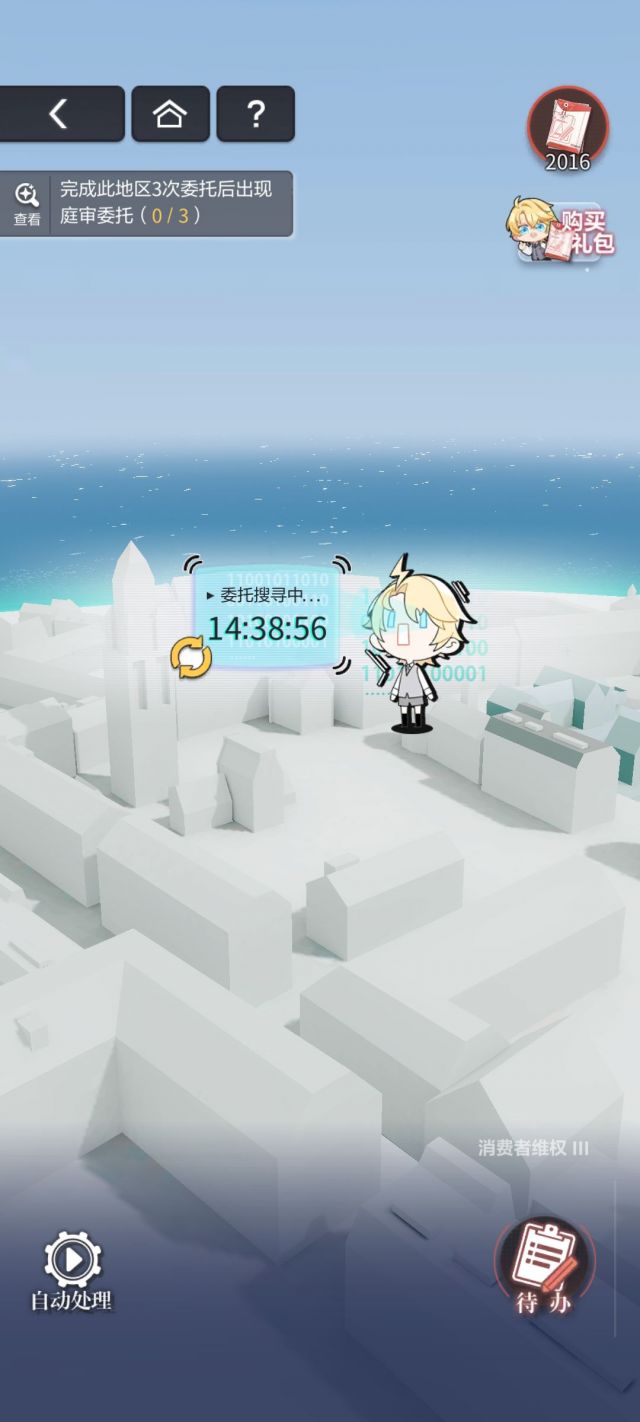Go back with the arrow button
The width and height of the screenshot is (640, 1422).
(x=60, y=114)
